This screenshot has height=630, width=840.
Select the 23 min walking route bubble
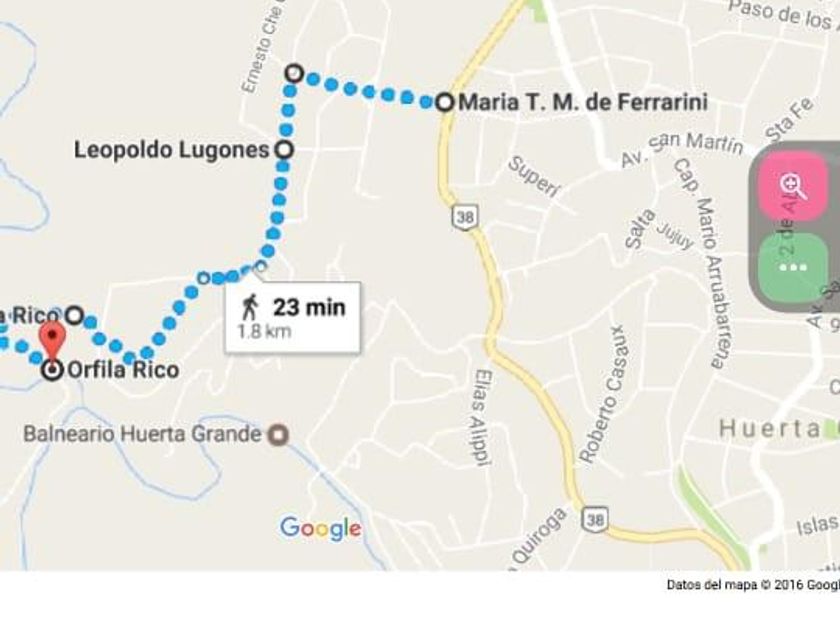point(293,317)
